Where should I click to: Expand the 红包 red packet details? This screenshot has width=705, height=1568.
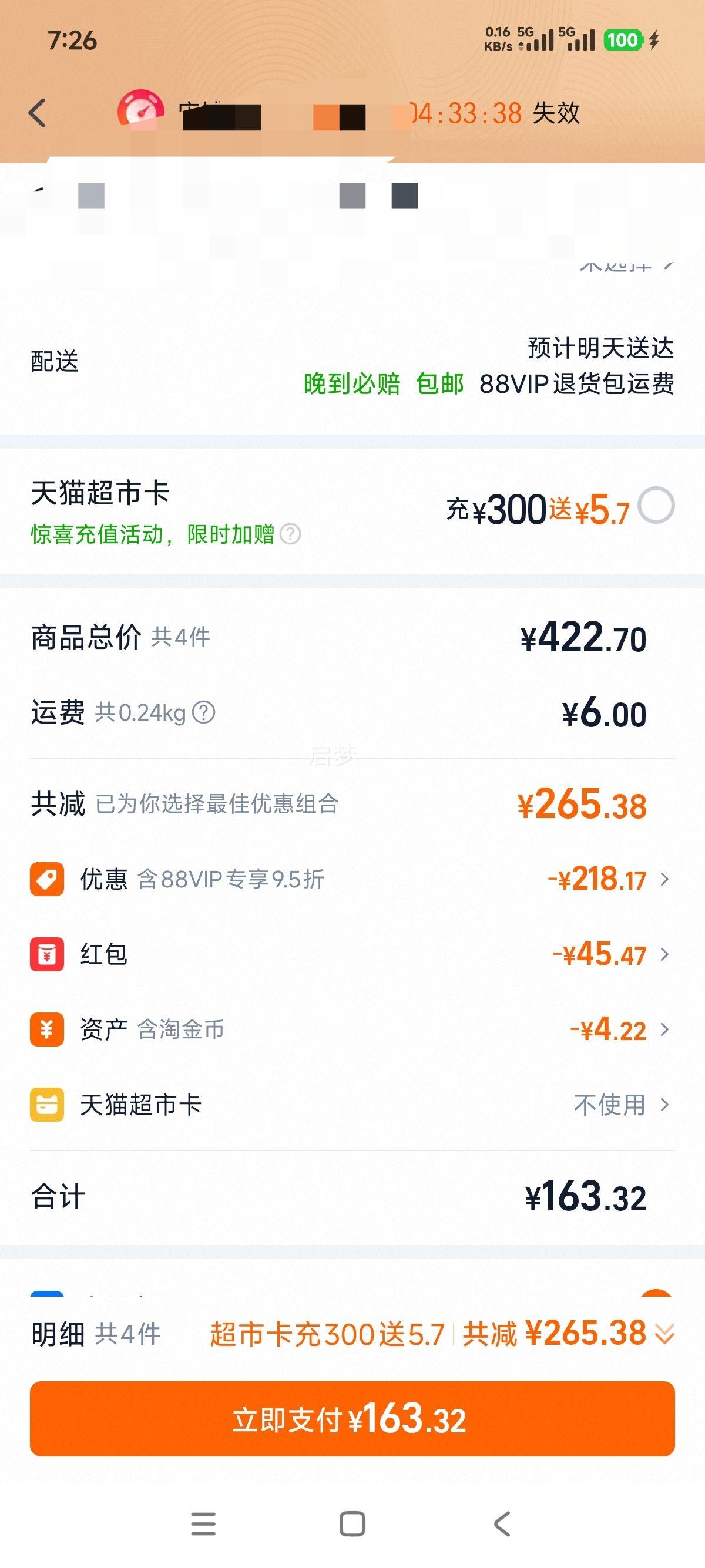click(666, 954)
